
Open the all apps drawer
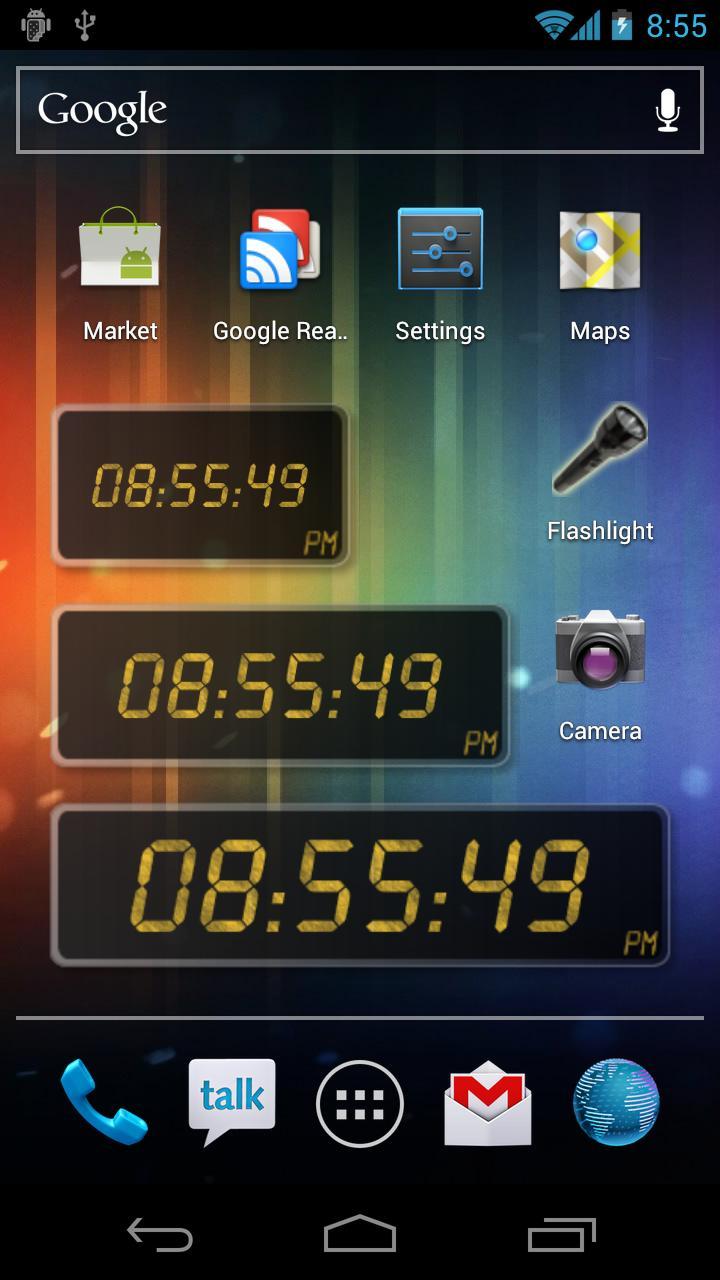[360, 1103]
